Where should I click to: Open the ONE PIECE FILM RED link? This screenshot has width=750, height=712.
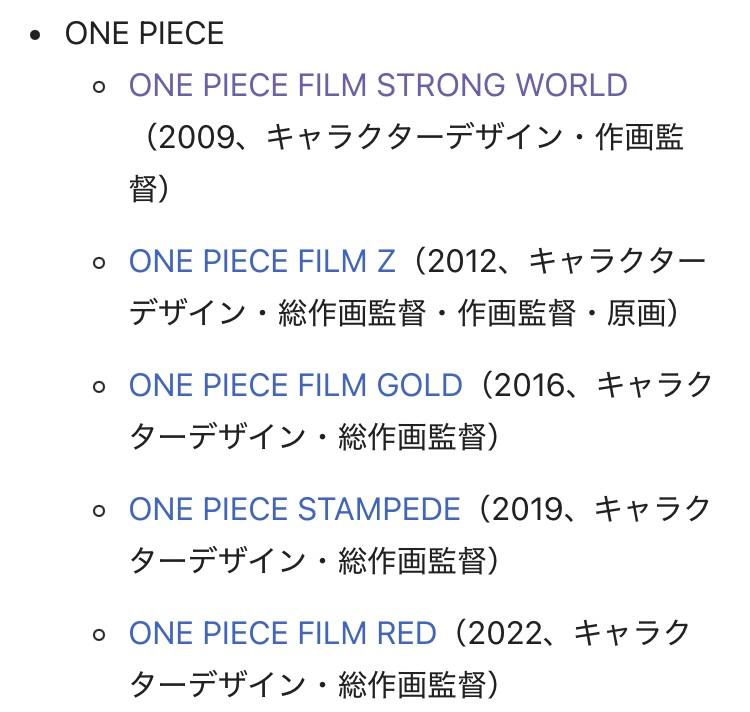(283, 633)
